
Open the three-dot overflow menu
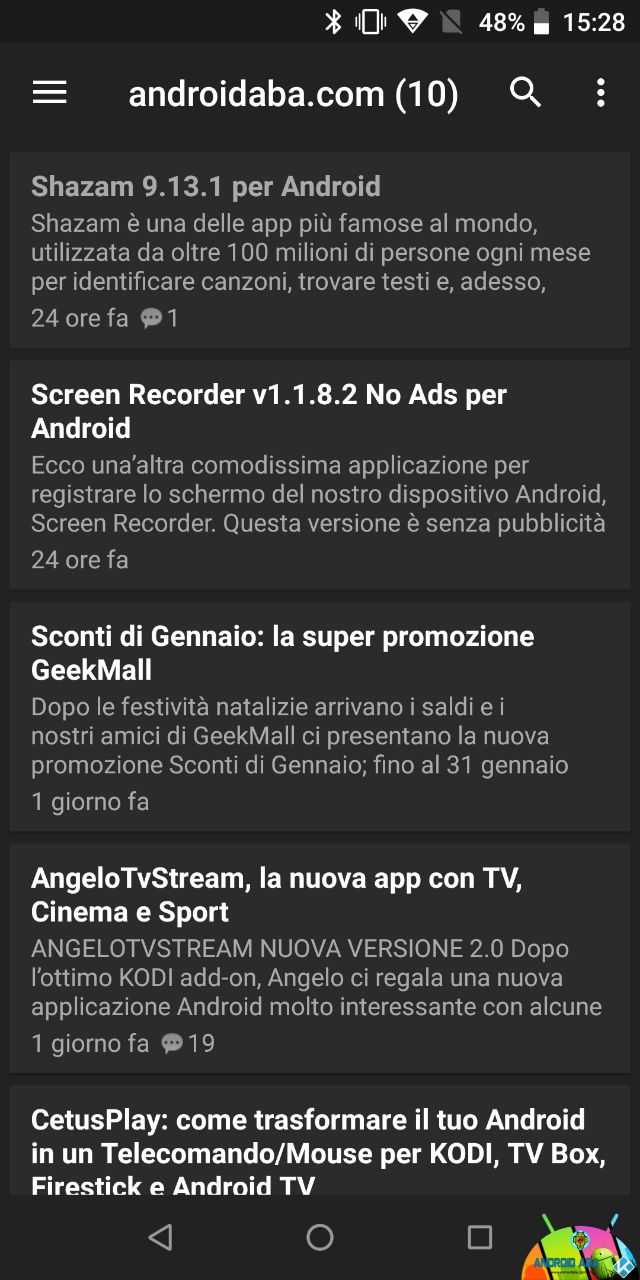(600, 93)
